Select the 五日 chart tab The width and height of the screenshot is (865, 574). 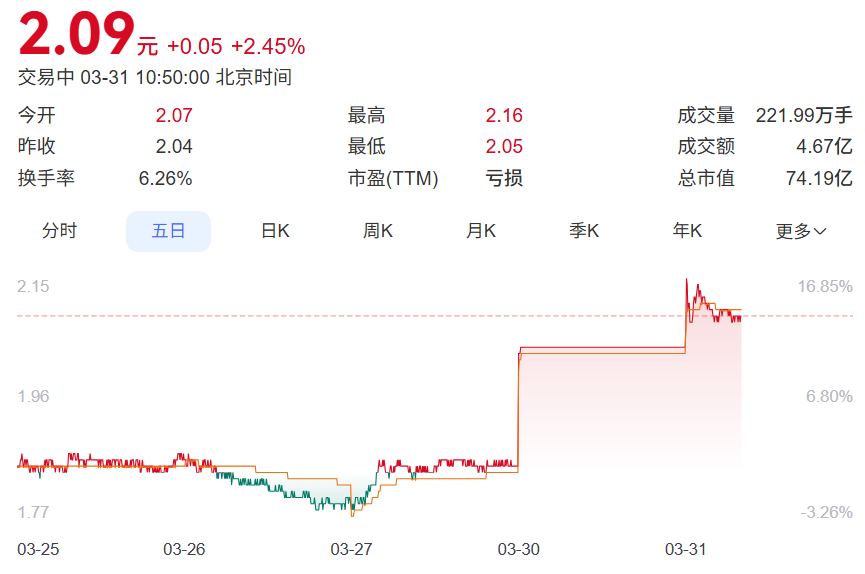tap(168, 231)
